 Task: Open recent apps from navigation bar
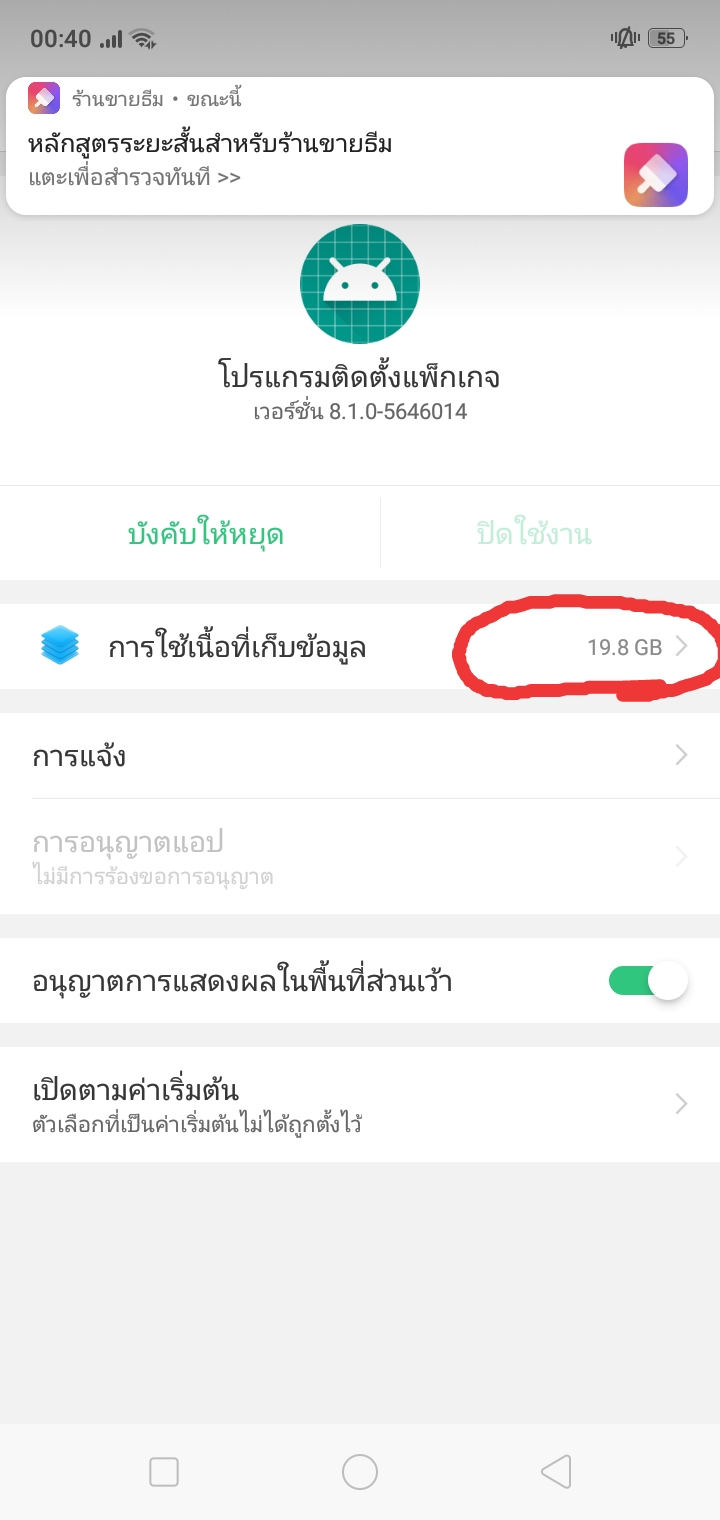[x=164, y=1471]
